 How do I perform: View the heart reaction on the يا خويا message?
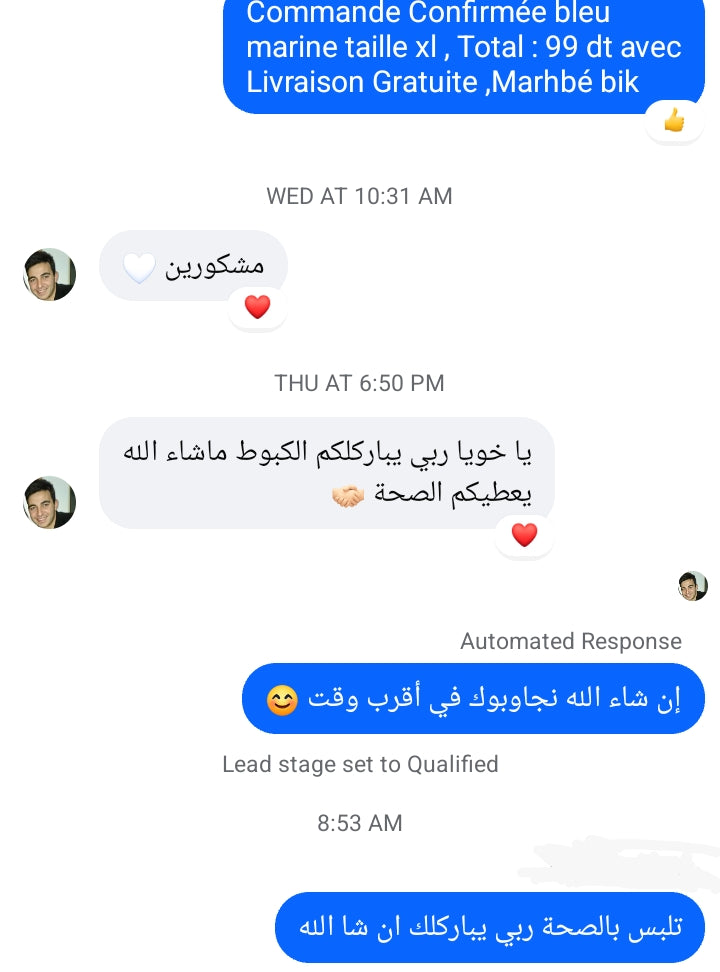524,535
